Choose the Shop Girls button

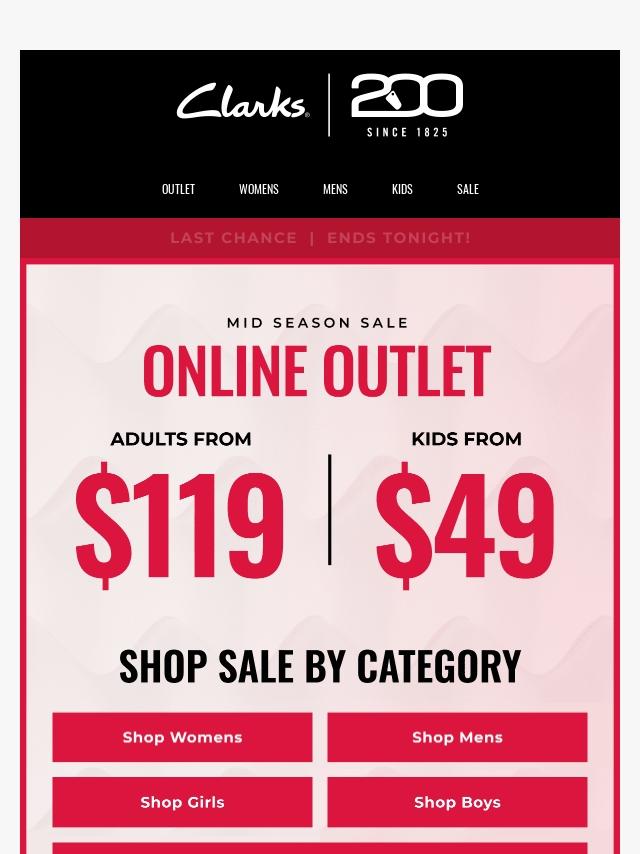[182, 802]
